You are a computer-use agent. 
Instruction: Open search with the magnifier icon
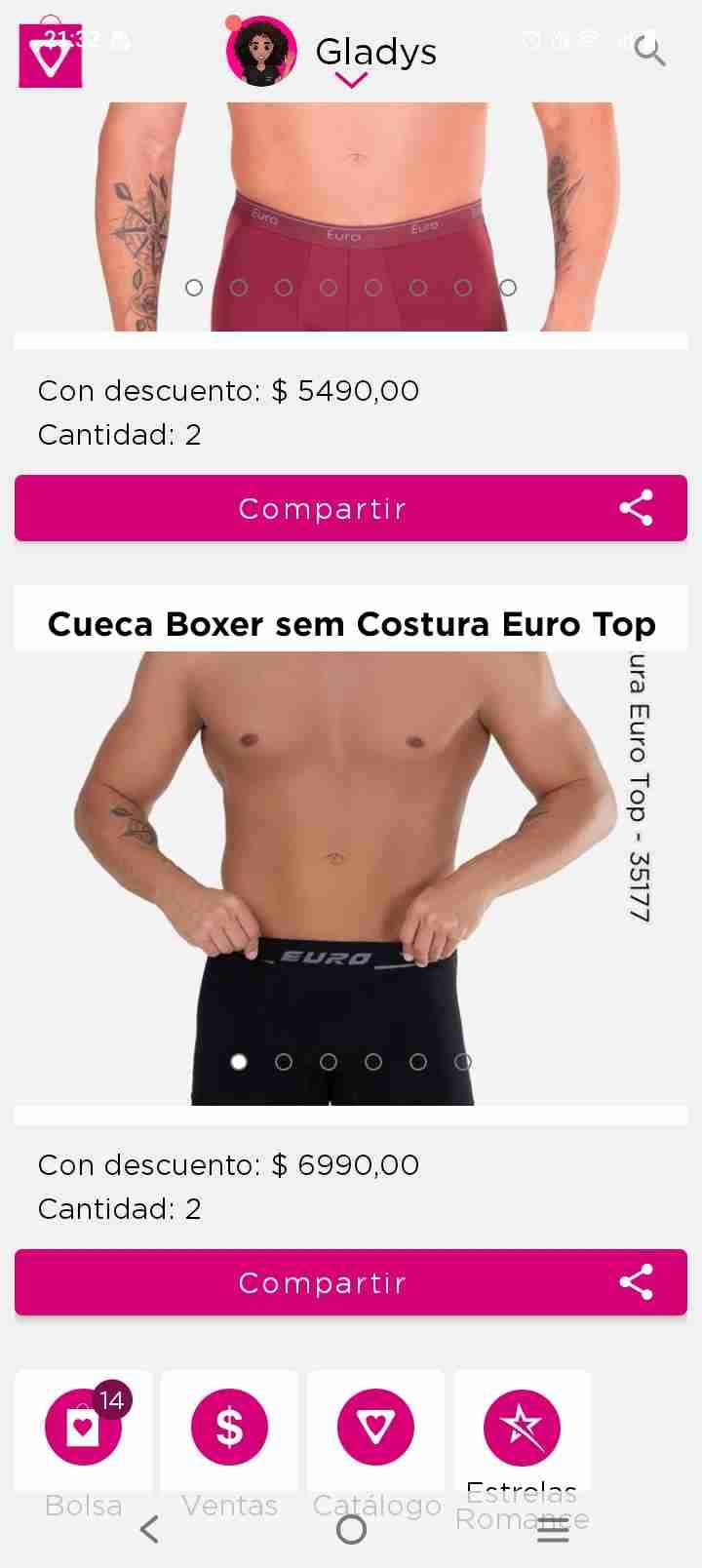click(x=648, y=52)
